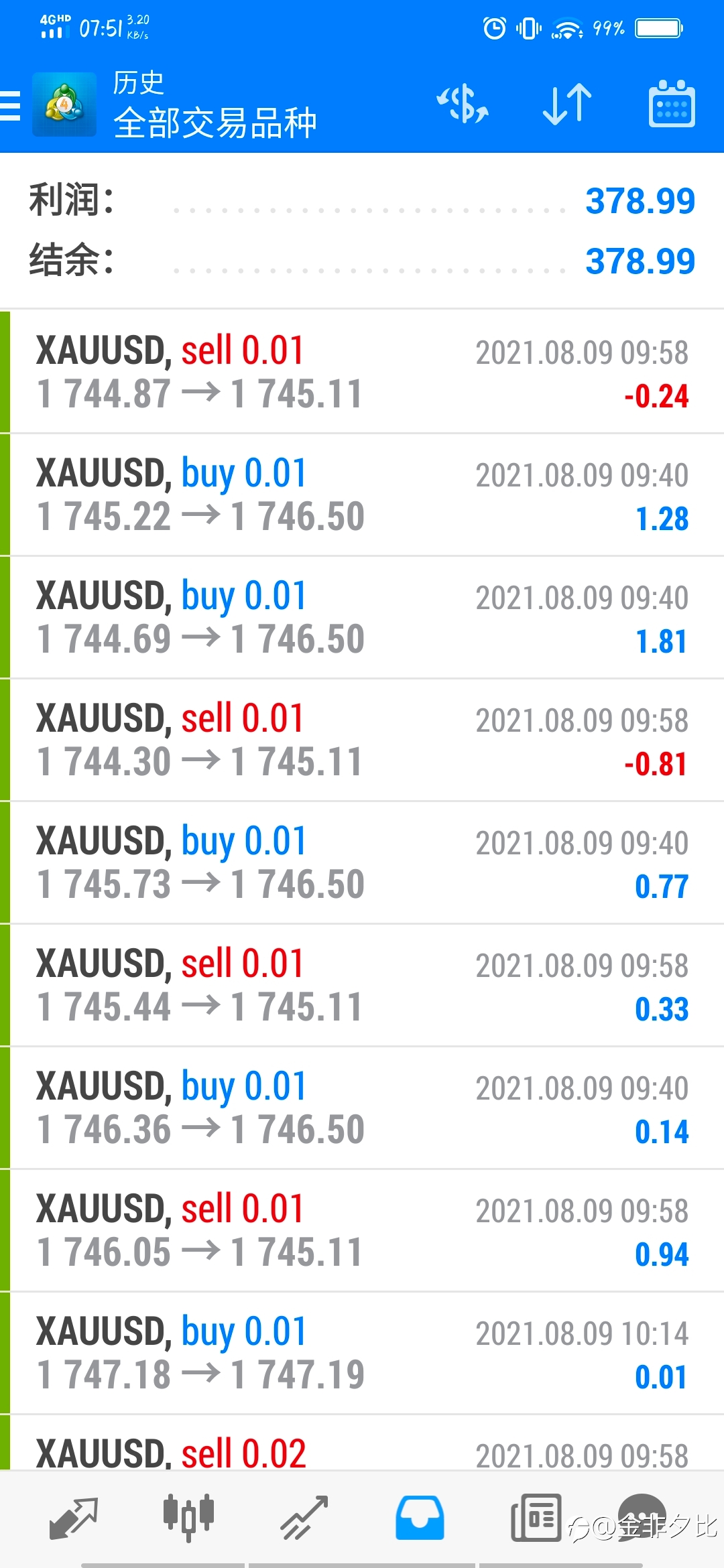
Task: Open the buy trade closed at 10:14
Action: pos(362,1353)
